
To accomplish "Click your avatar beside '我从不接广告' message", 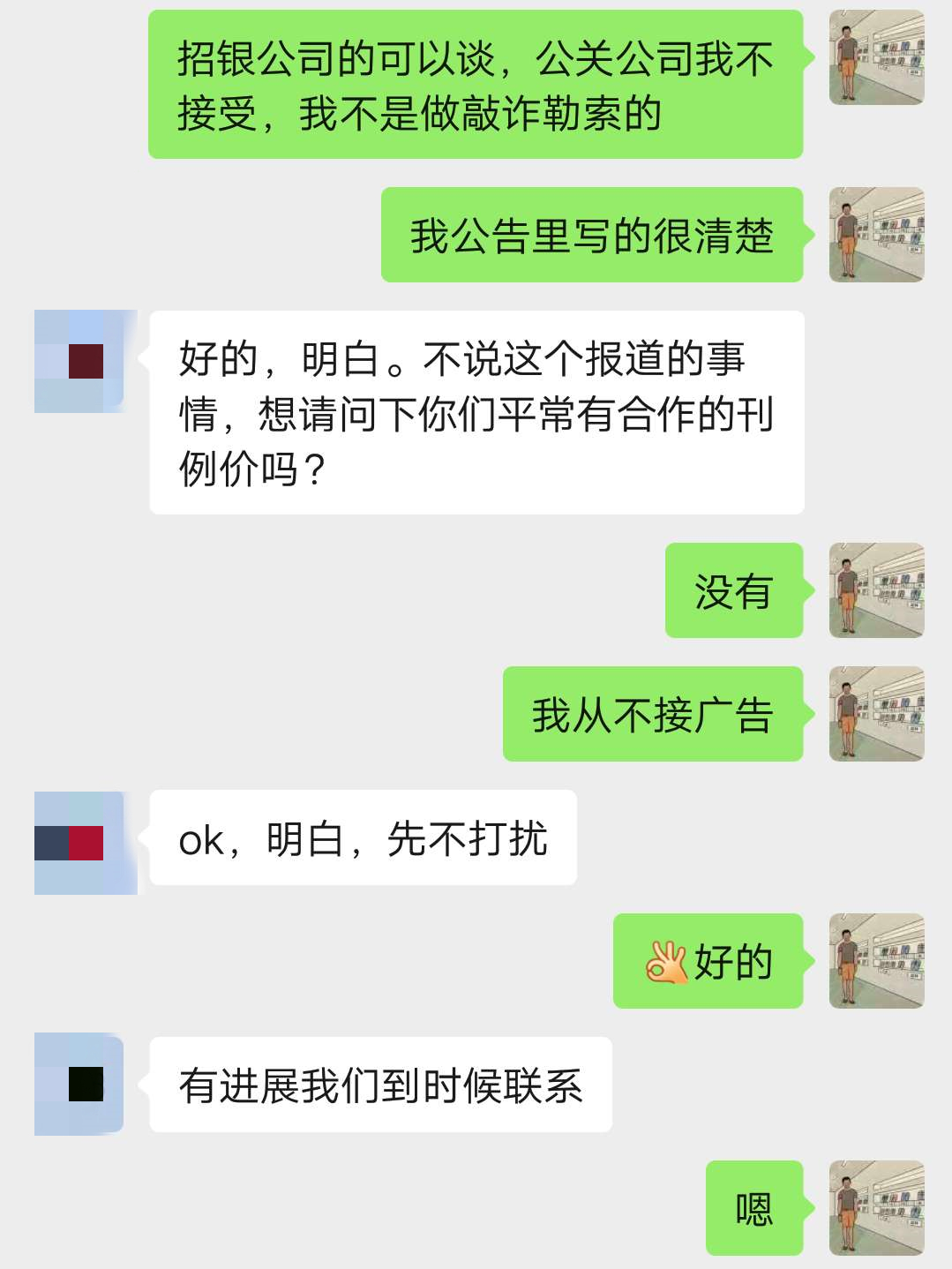I will click(x=877, y=715).
